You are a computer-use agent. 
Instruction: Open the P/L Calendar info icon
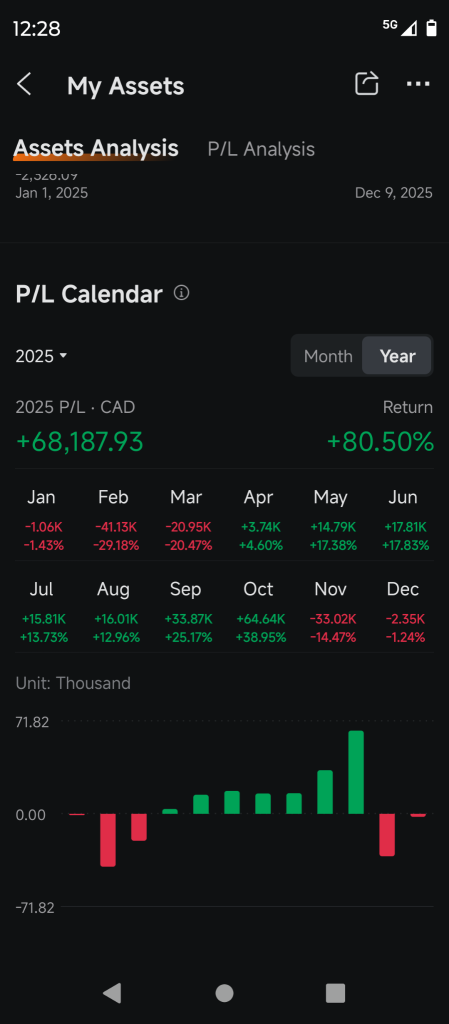point(181,293)
